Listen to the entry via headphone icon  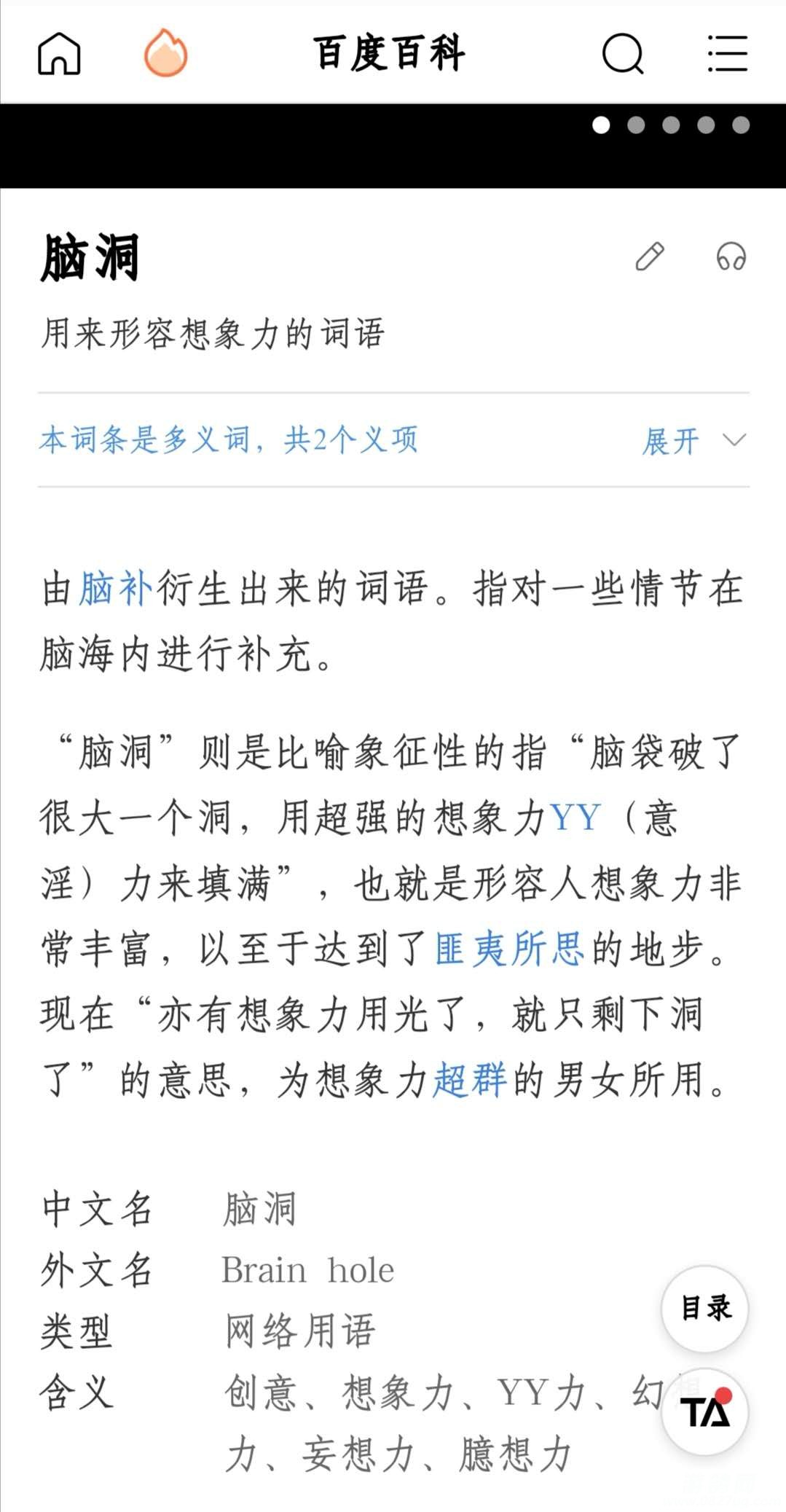pos(731,256)
